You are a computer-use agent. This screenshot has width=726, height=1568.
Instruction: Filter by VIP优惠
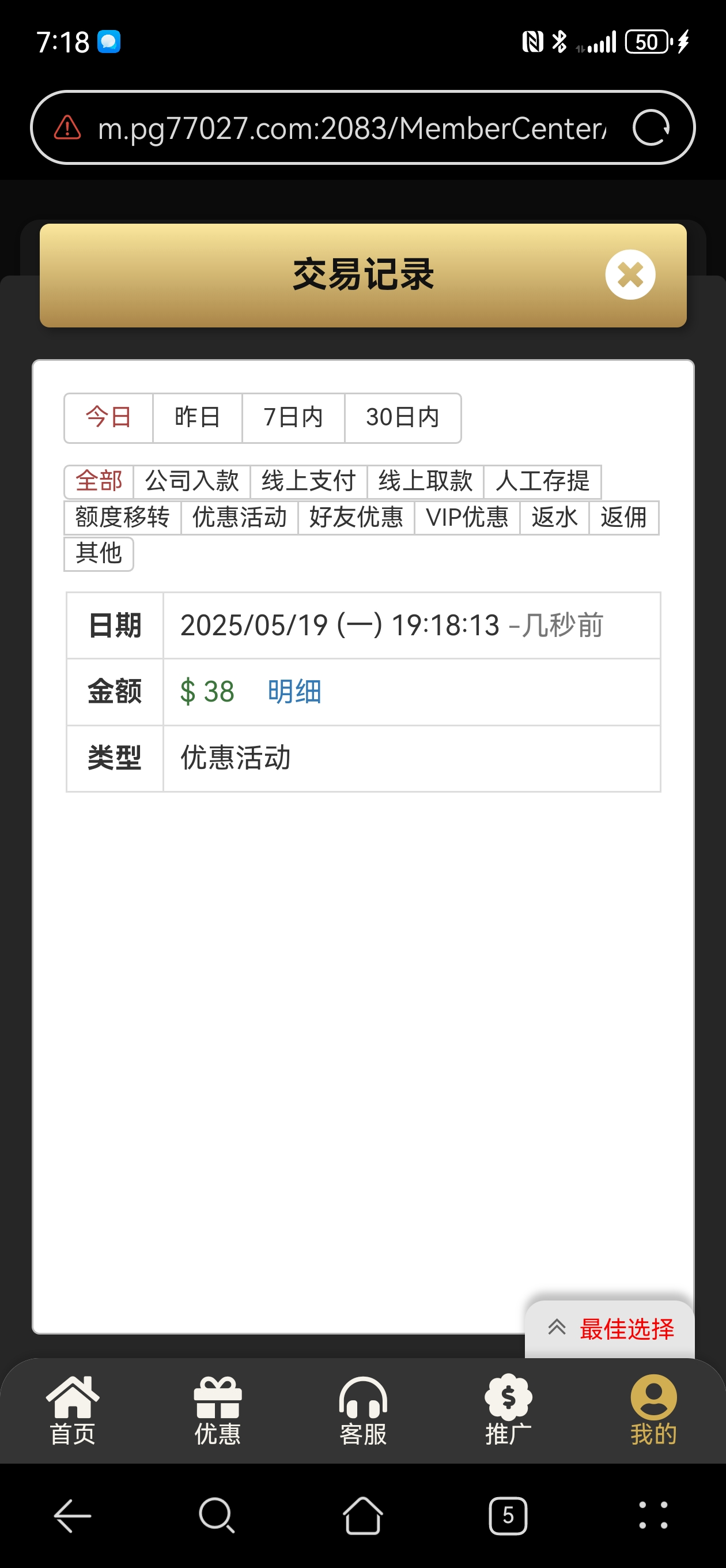[x=467, y=518]
